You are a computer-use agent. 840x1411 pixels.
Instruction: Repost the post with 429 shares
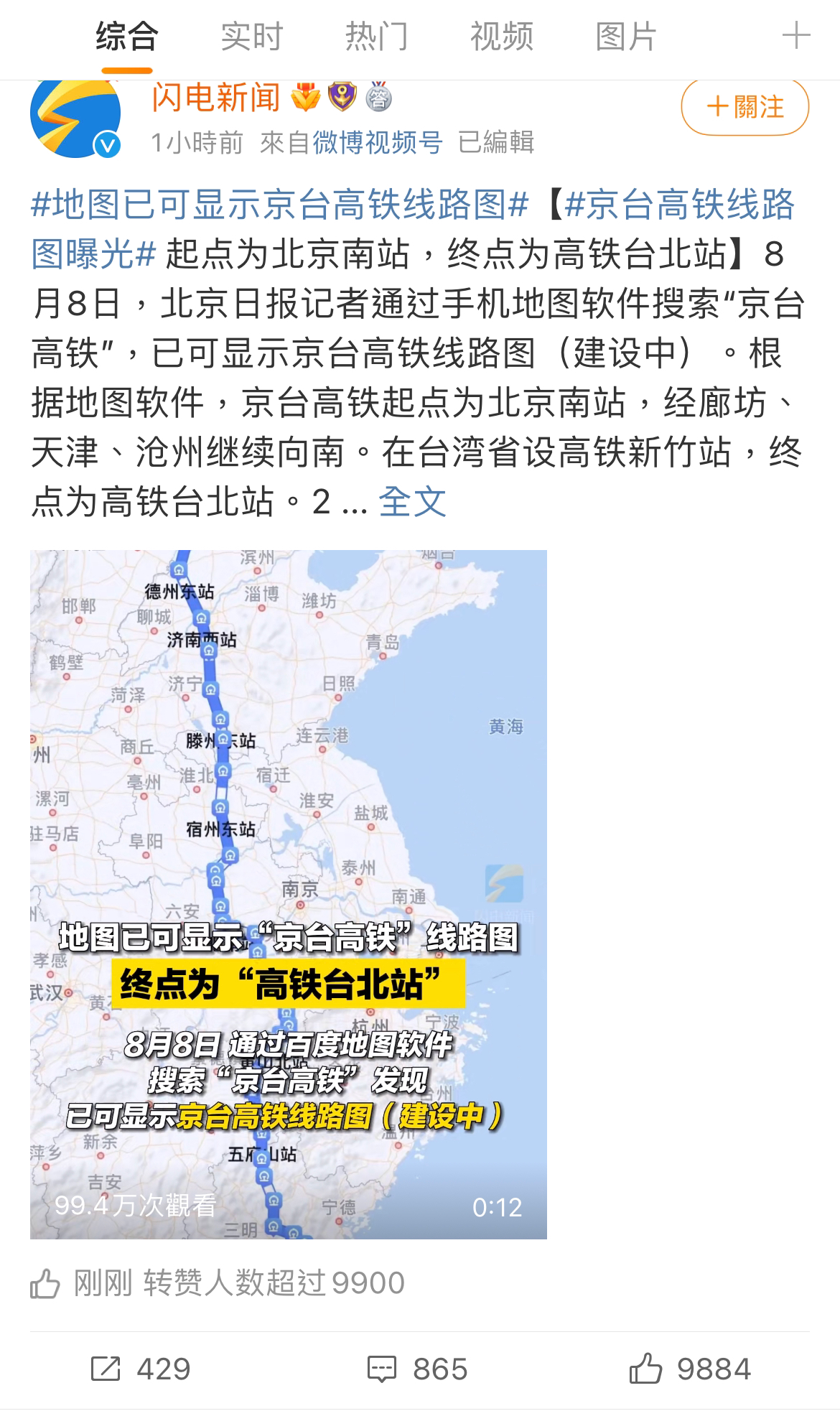point(141,1369)
